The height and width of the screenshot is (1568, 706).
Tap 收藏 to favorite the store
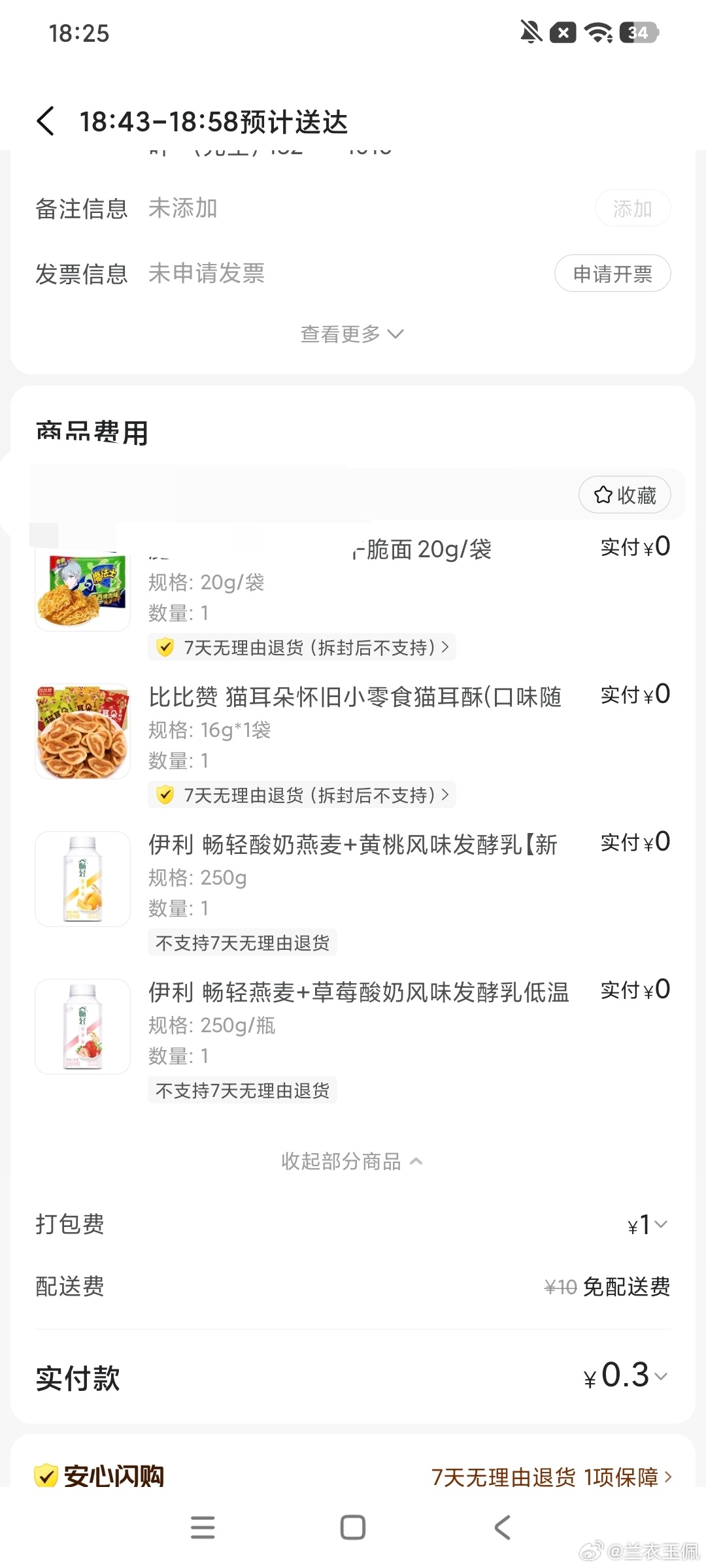(x=624, y=495)
